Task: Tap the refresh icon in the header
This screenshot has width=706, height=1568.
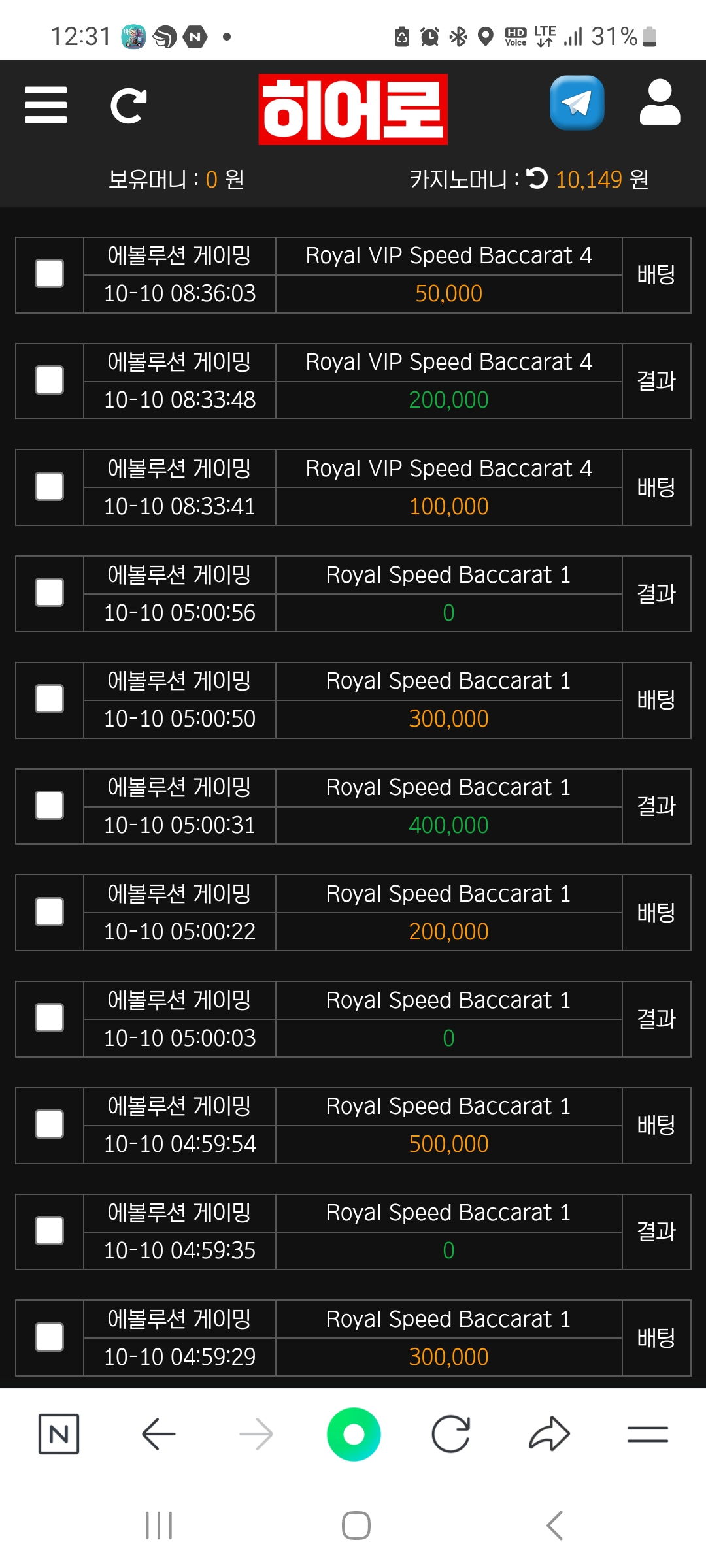Action: [128, 105]
